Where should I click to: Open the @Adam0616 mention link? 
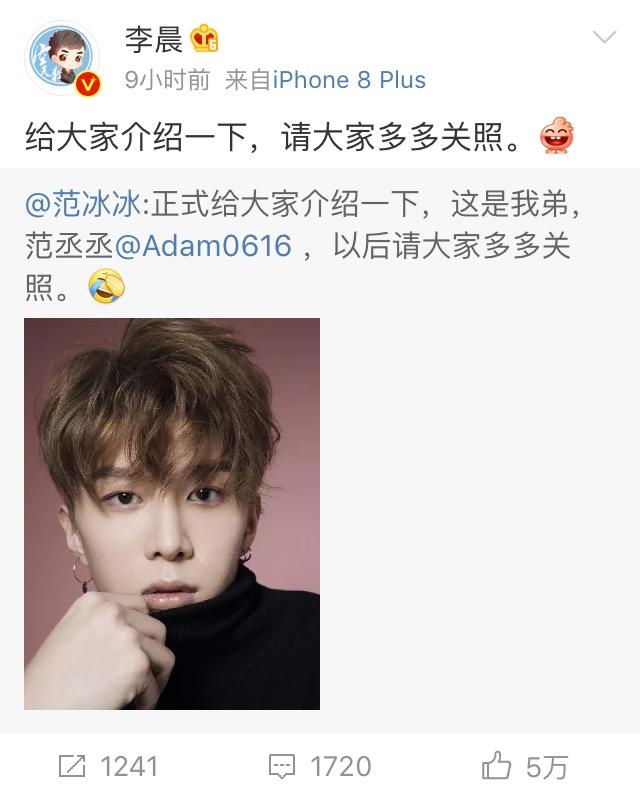pos(203,247)
